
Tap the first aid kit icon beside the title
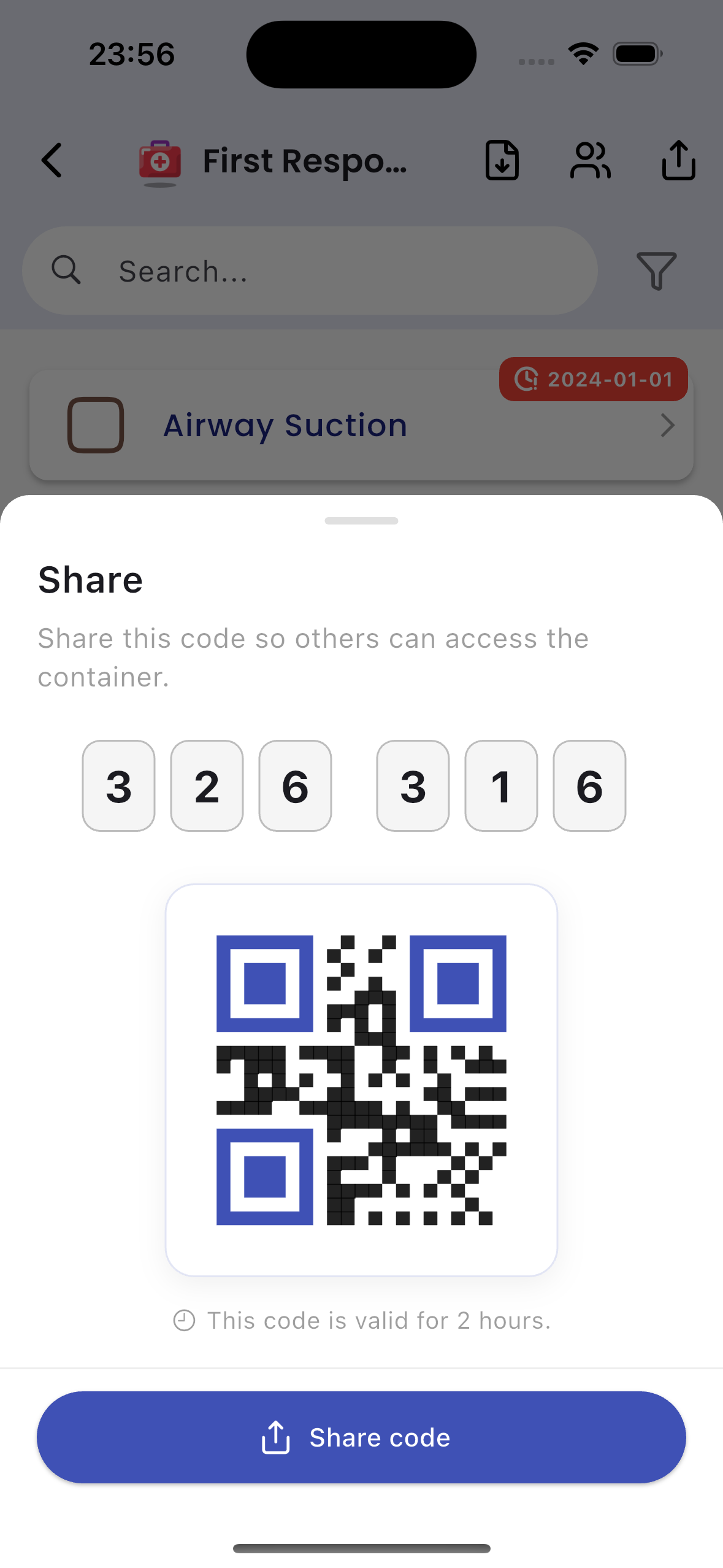(x=159, y=161)
